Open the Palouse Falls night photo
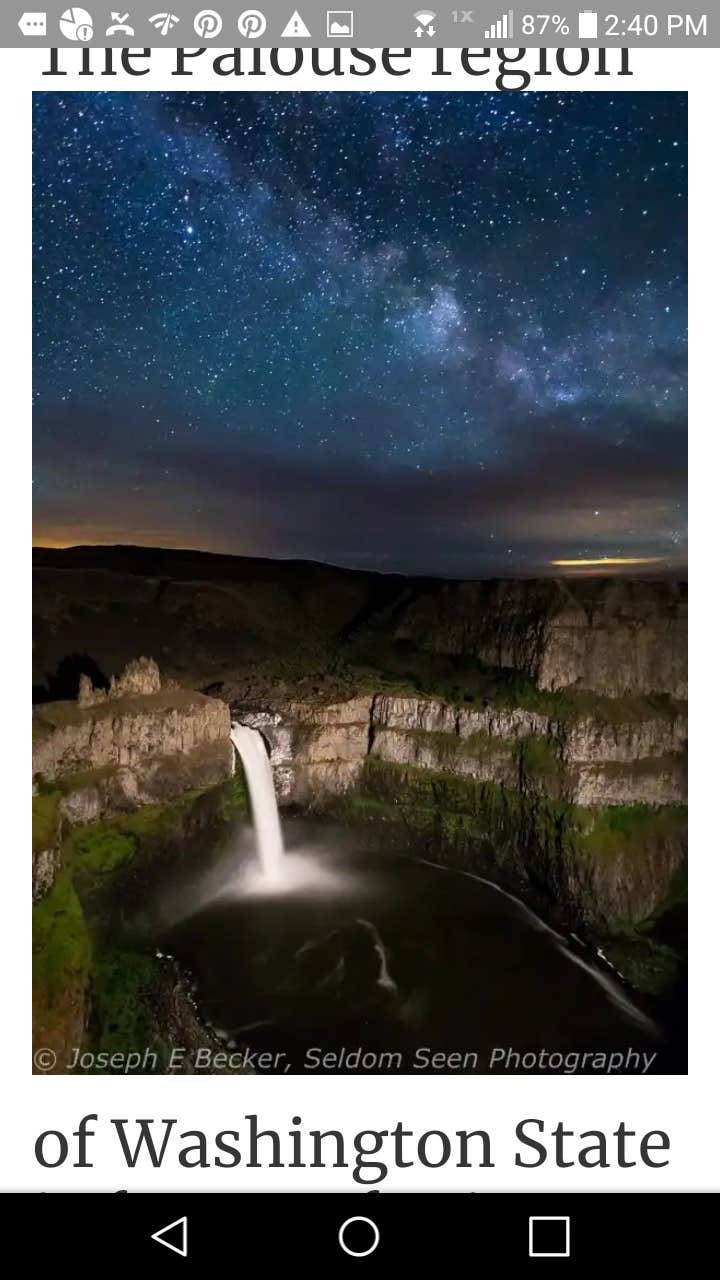 (360, 582)
